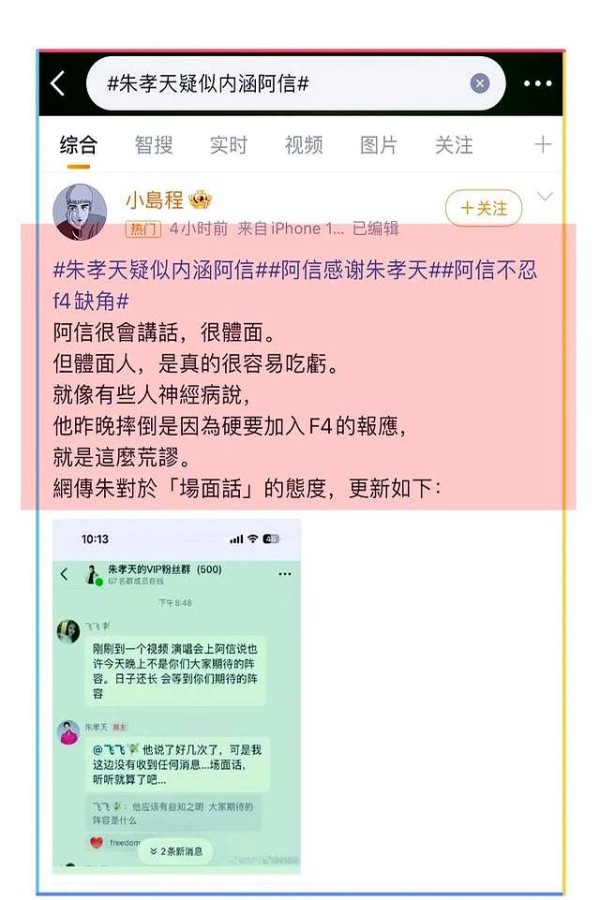Image resolution: width=600 pixels, height=900 pixels.
Task: Tap the plus icon to add tabs
Action: (541, 145)
